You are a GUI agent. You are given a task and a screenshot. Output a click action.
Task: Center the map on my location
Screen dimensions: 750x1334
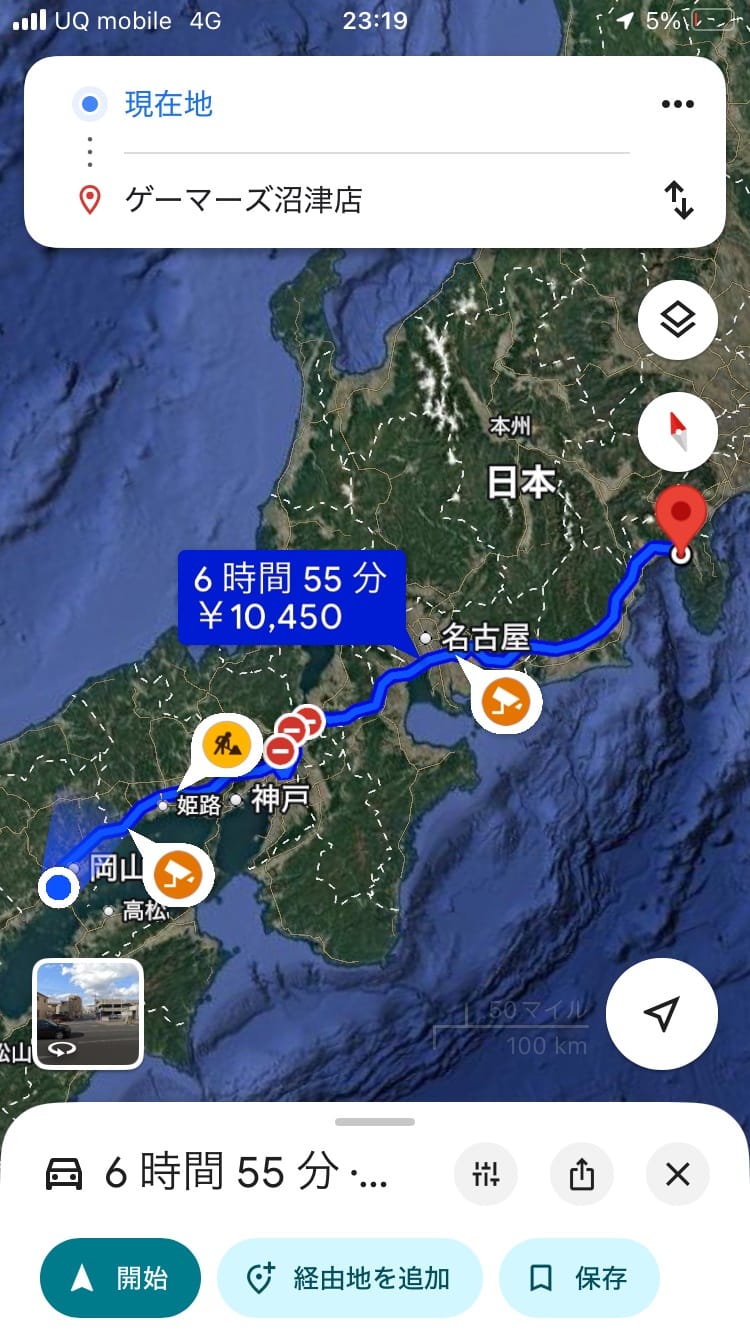662,1014
